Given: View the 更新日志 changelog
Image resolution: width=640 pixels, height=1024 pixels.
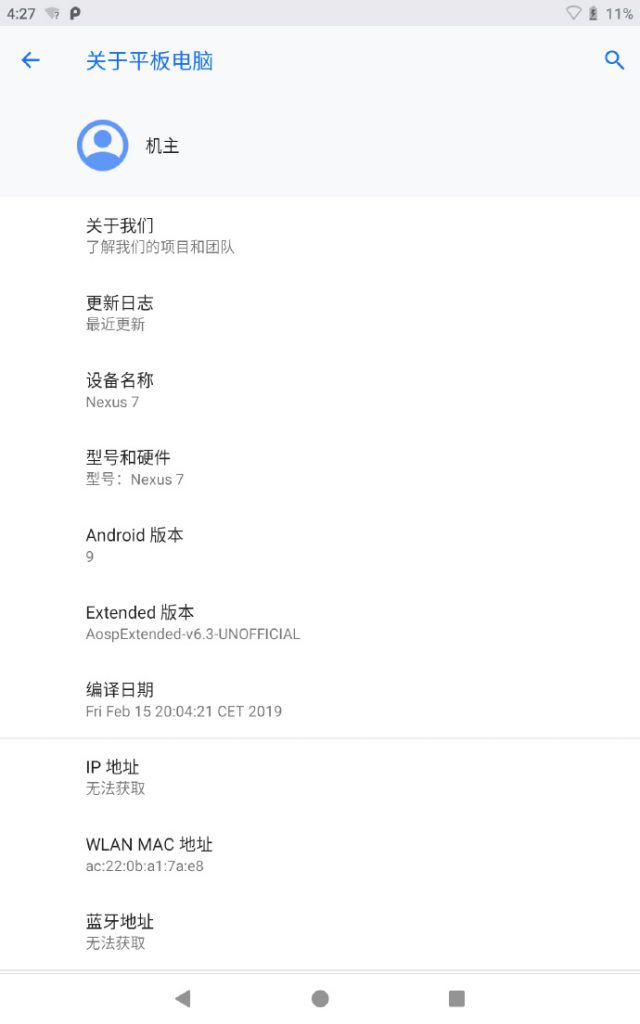Looking at the screenshot, I should coord(320,313).
